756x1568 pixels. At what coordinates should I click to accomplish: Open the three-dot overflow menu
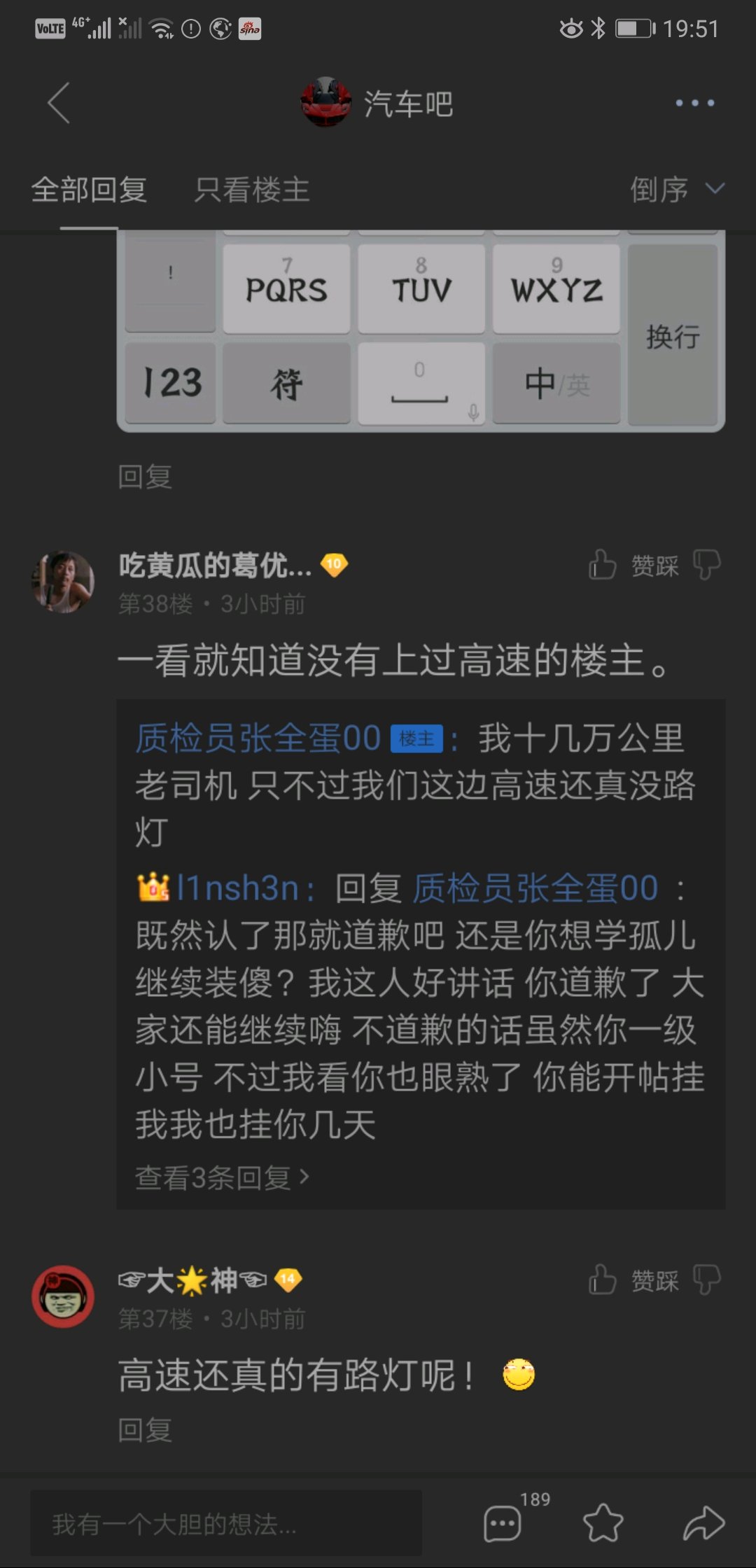pyautogui.click(x=694, y=103)
